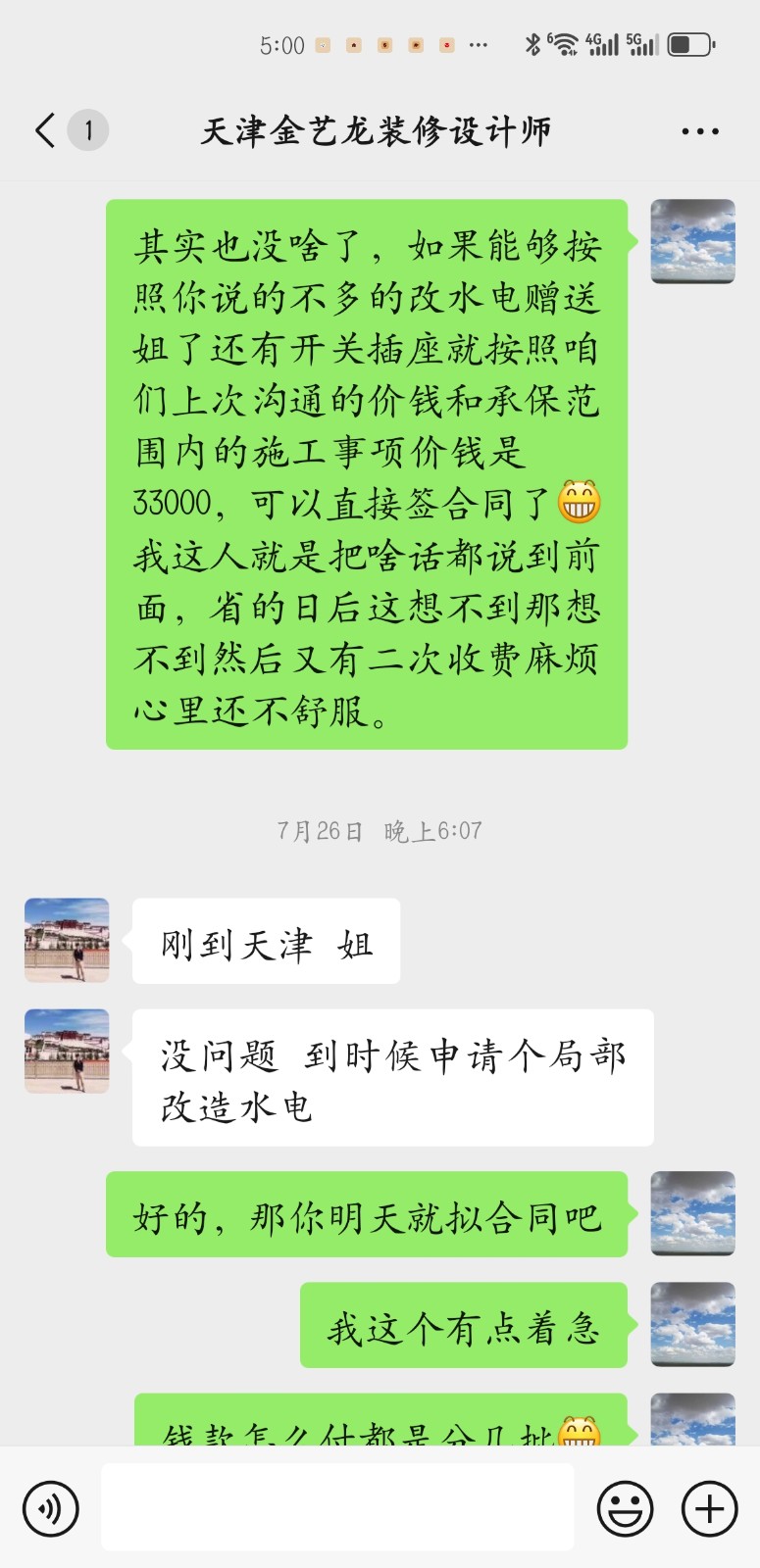Open contact avatar beside 刚到天津 姐
The height and width of the screenshot is (1568, 760).
67,940
